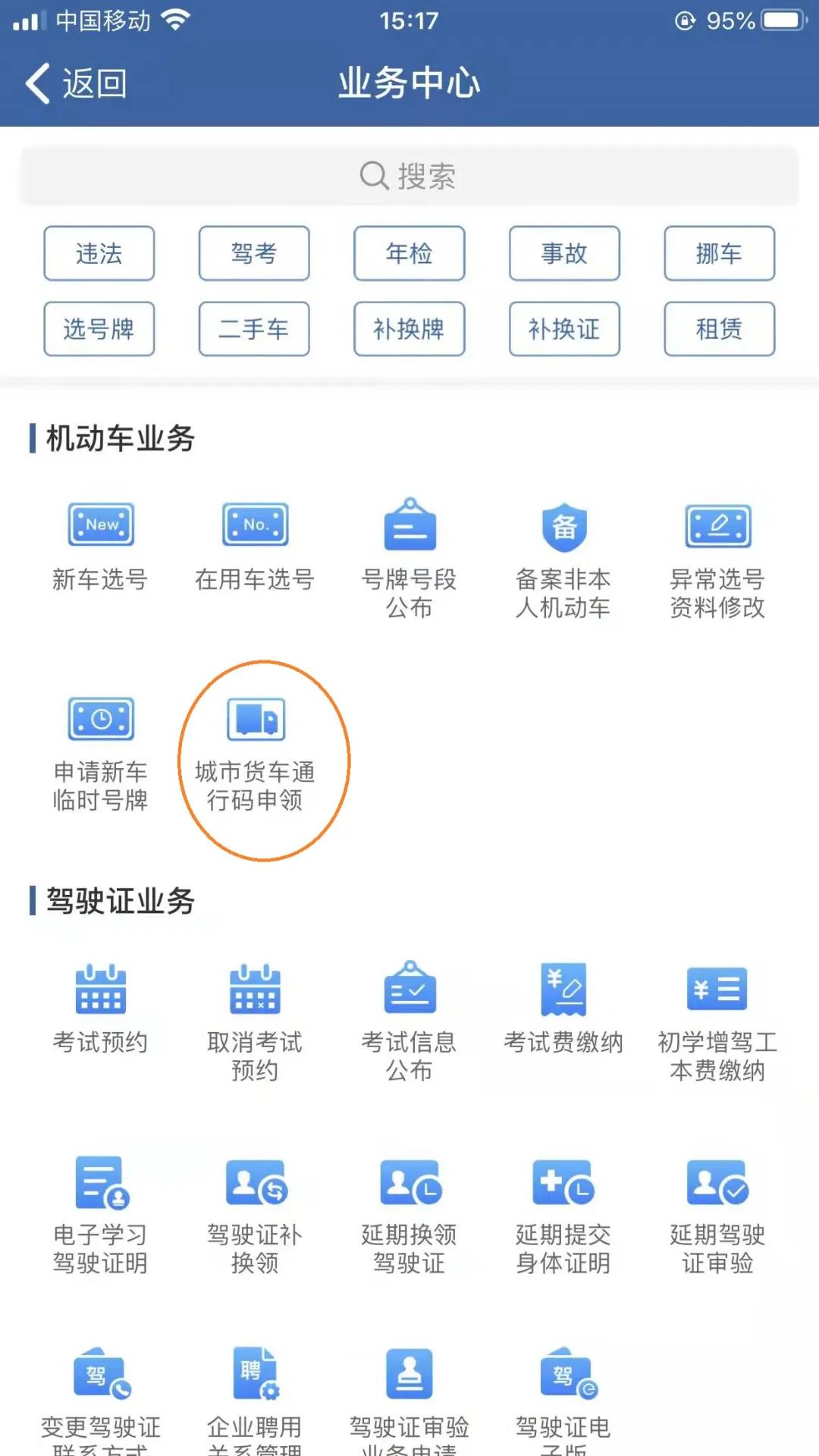The width and height of the screenshot is (819, 1456).
Task: Select the 挪车 chip
Action: pos(720,253)
